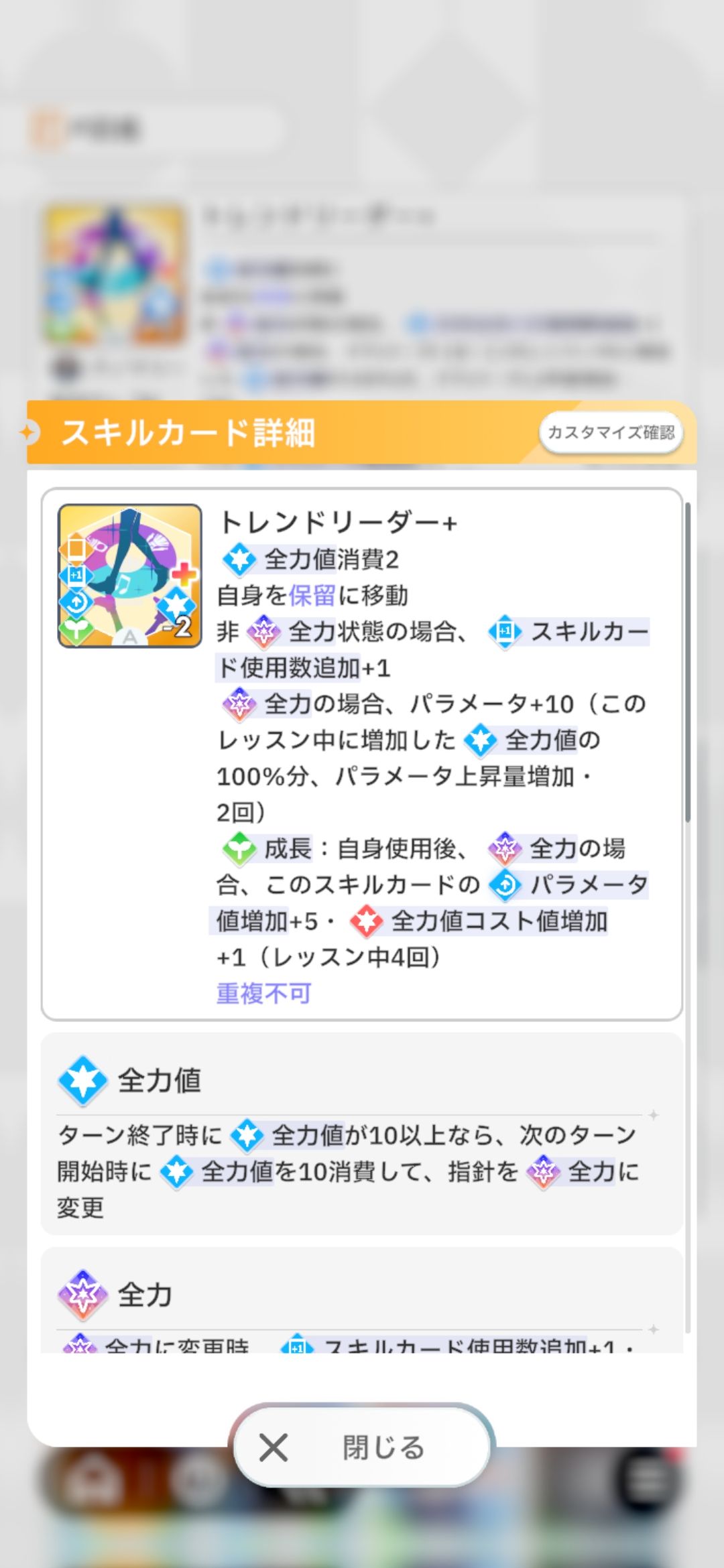Tap the 保留 keyword link
This screenshot has width=724, height=1568.
(x=312, y=595)
